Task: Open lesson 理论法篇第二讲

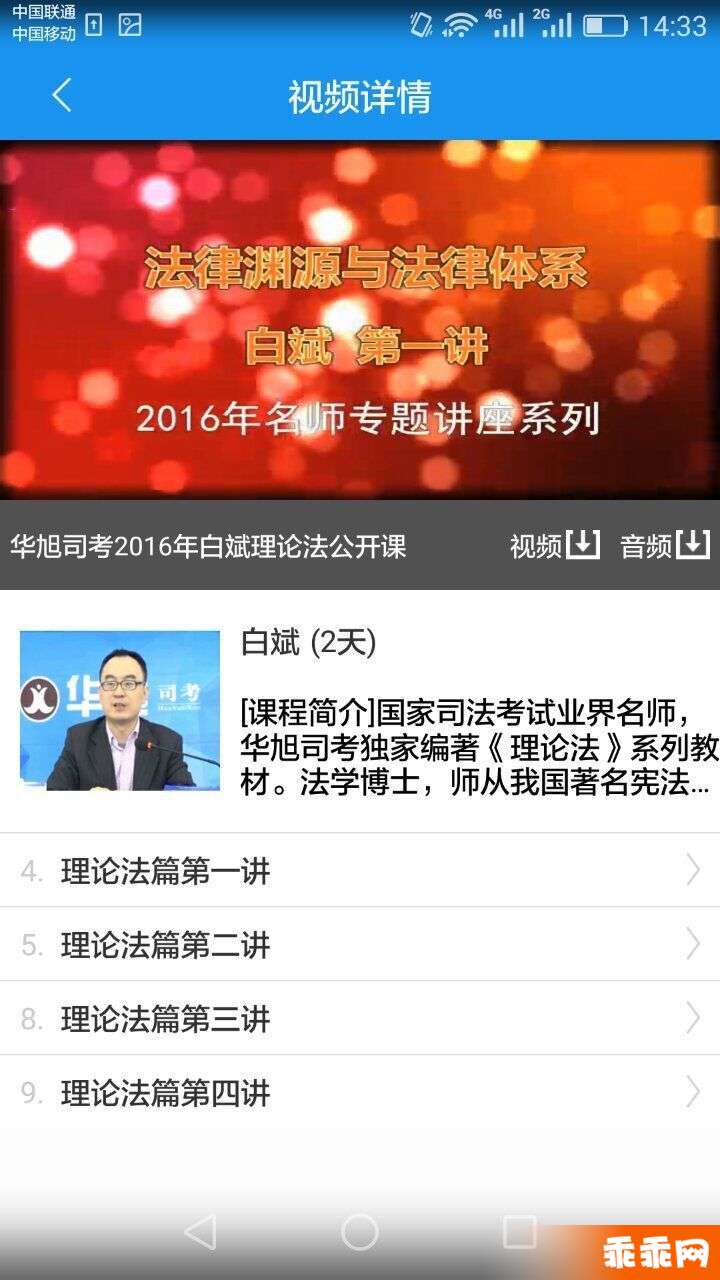Action: (x=360, y=944)
